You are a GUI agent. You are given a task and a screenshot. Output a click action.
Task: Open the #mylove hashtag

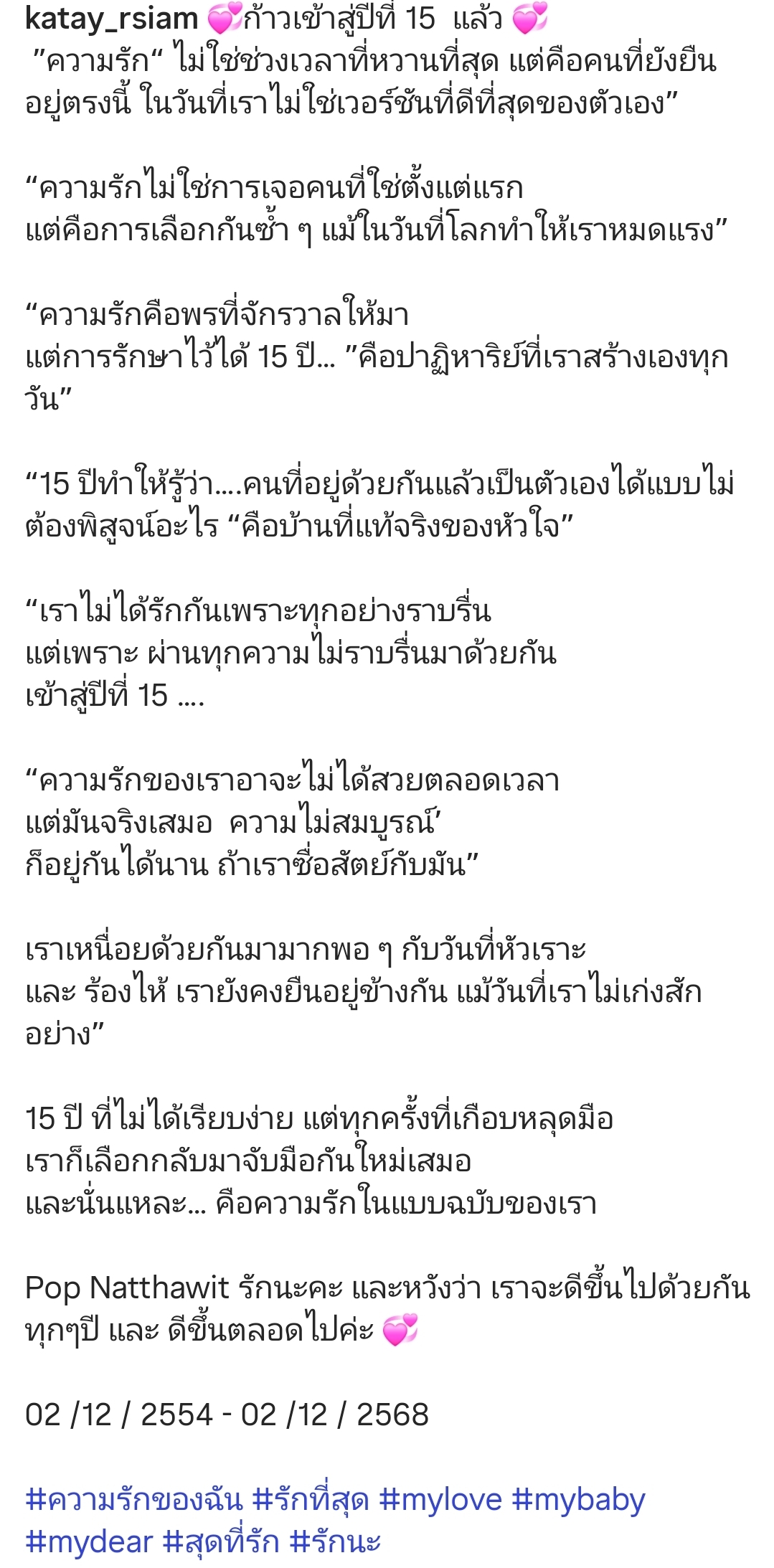click(x=440, y=1501)
